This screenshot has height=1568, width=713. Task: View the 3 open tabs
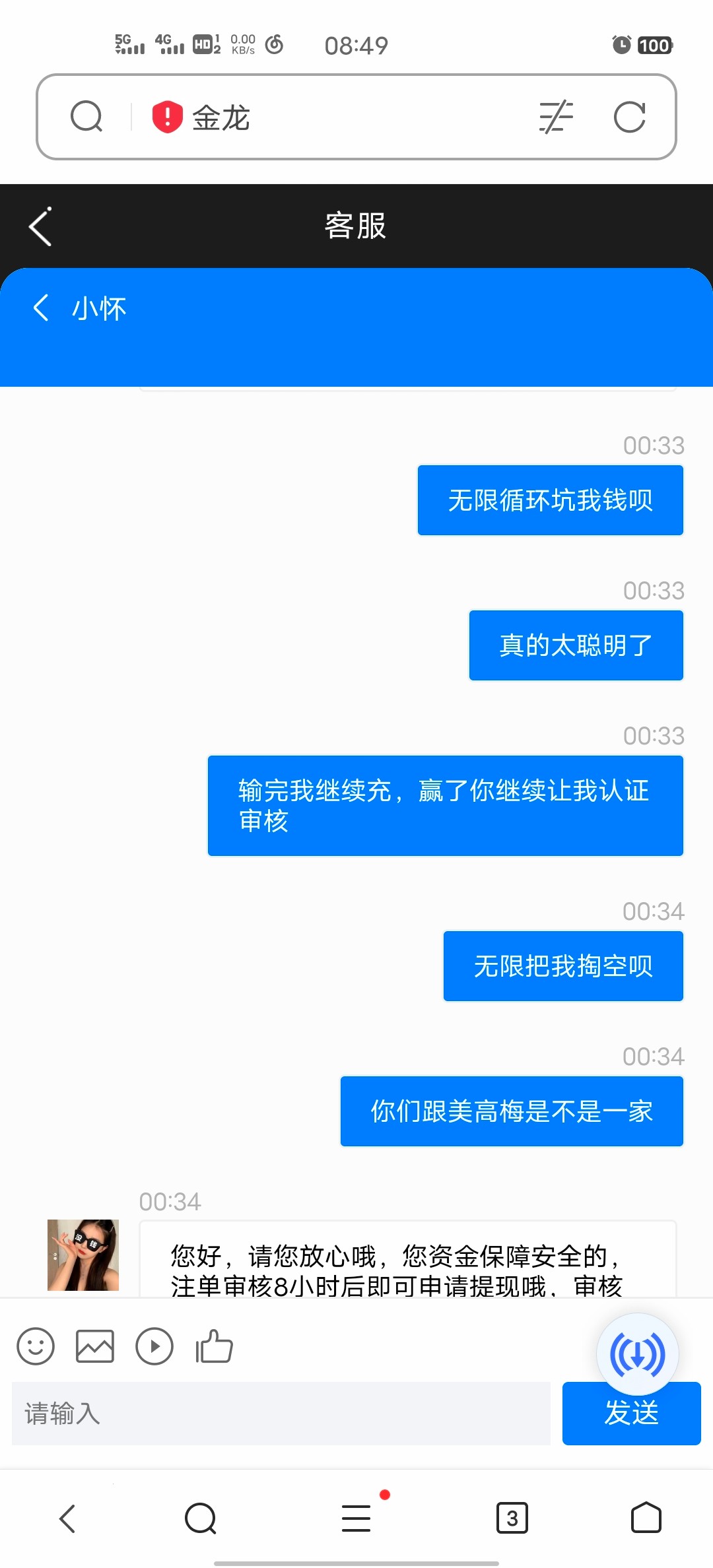point(512,1518)
